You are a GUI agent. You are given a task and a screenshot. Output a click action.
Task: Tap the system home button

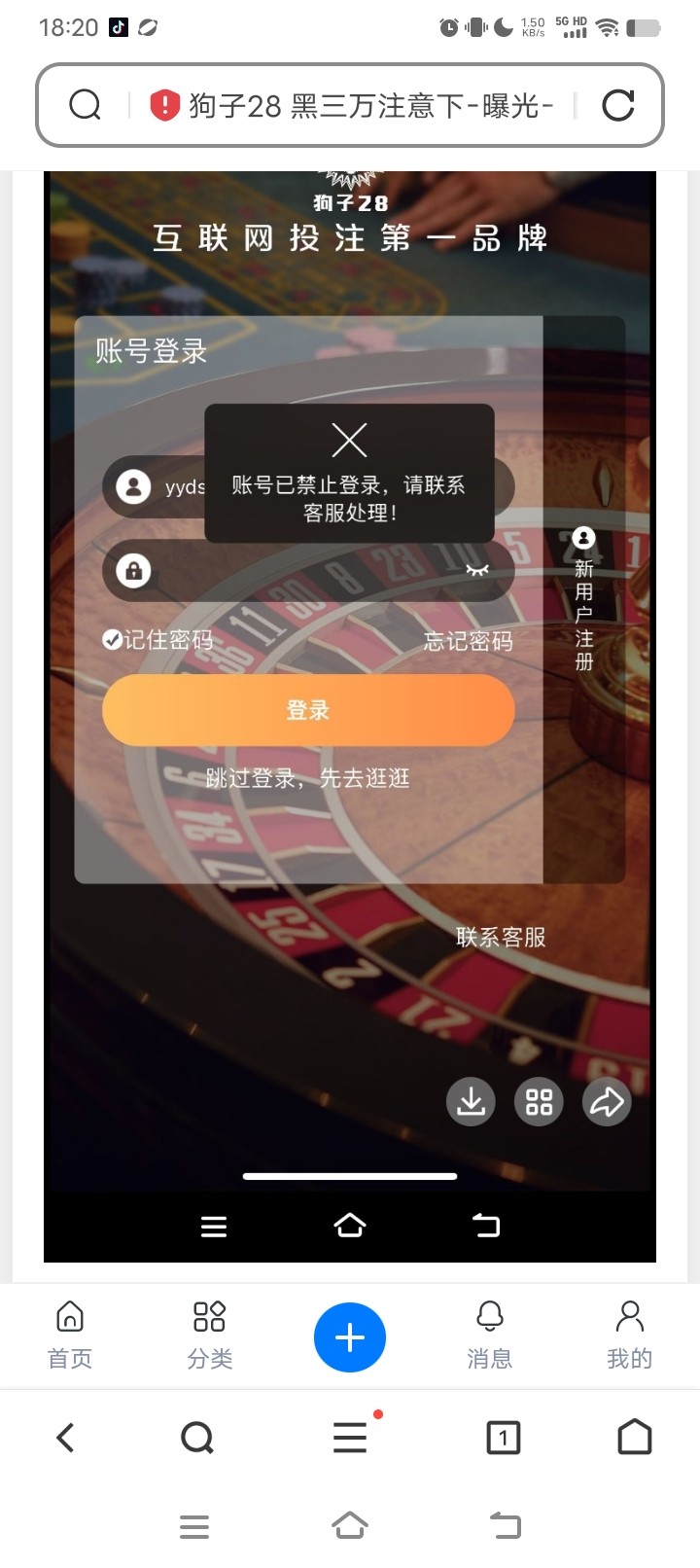pyautogui.click(x=350, y=1525)
